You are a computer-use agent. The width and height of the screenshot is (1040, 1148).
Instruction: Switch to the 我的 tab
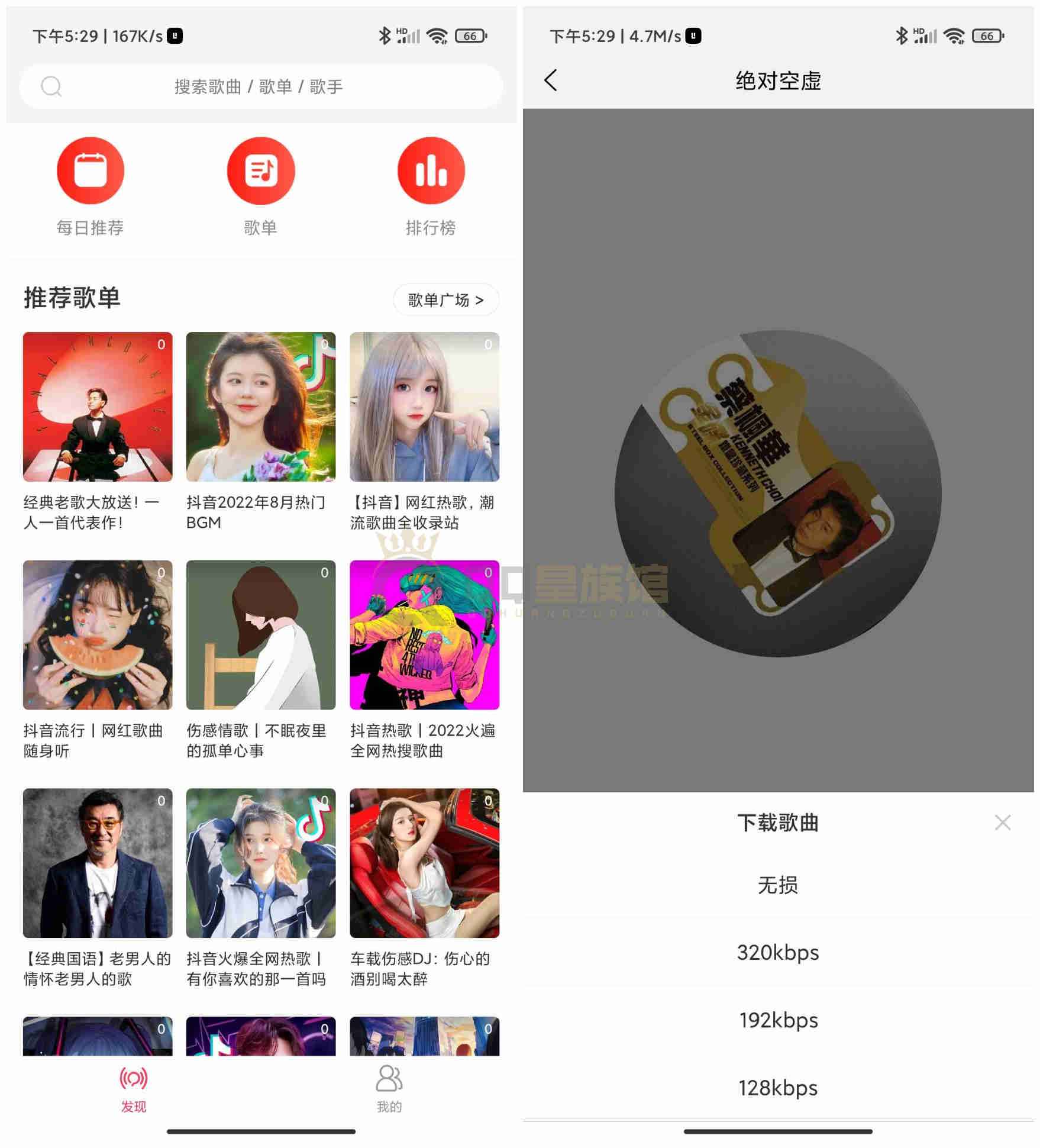[x=389, y=1089]
